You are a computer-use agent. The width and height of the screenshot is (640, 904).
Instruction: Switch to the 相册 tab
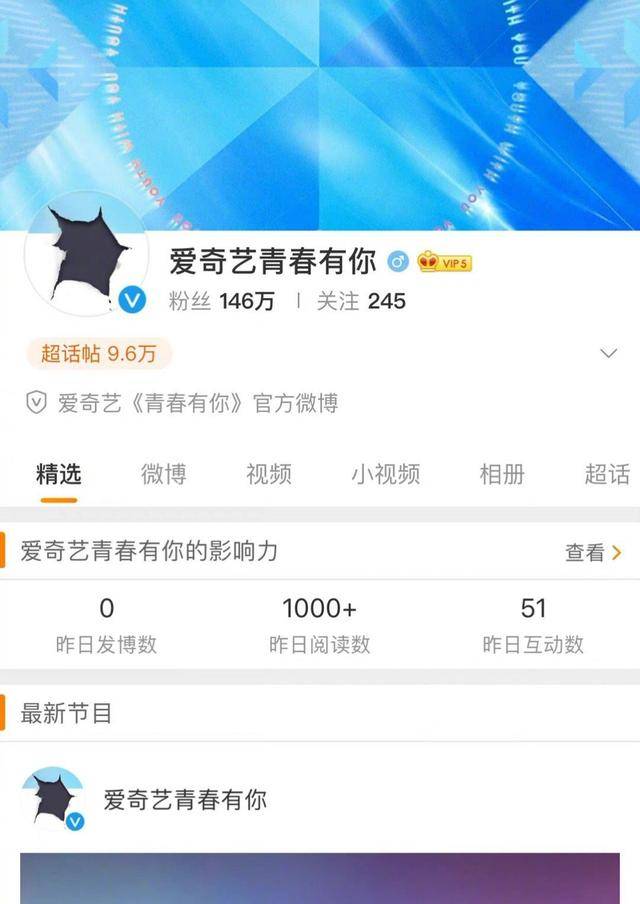[502, 474]
